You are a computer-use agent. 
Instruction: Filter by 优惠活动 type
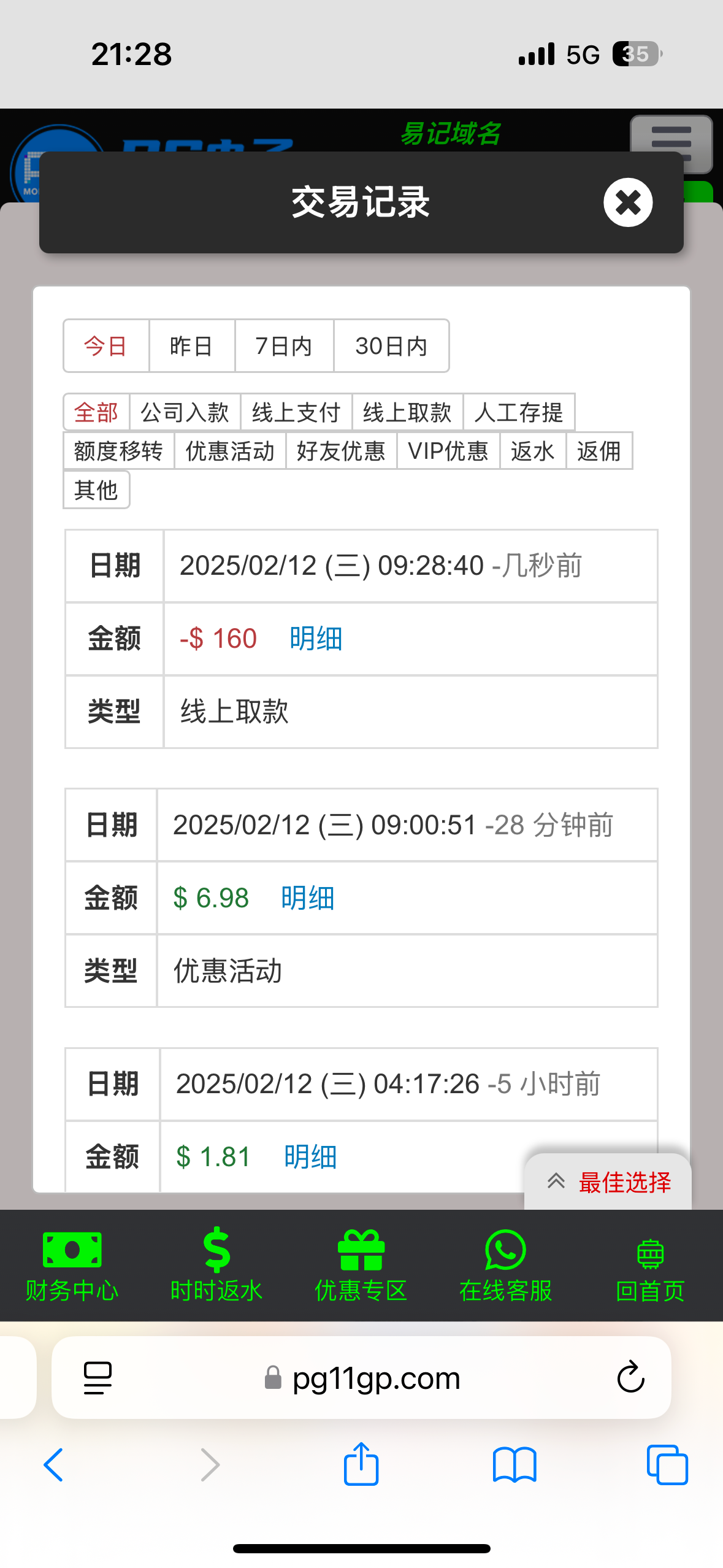pos(230,451)
